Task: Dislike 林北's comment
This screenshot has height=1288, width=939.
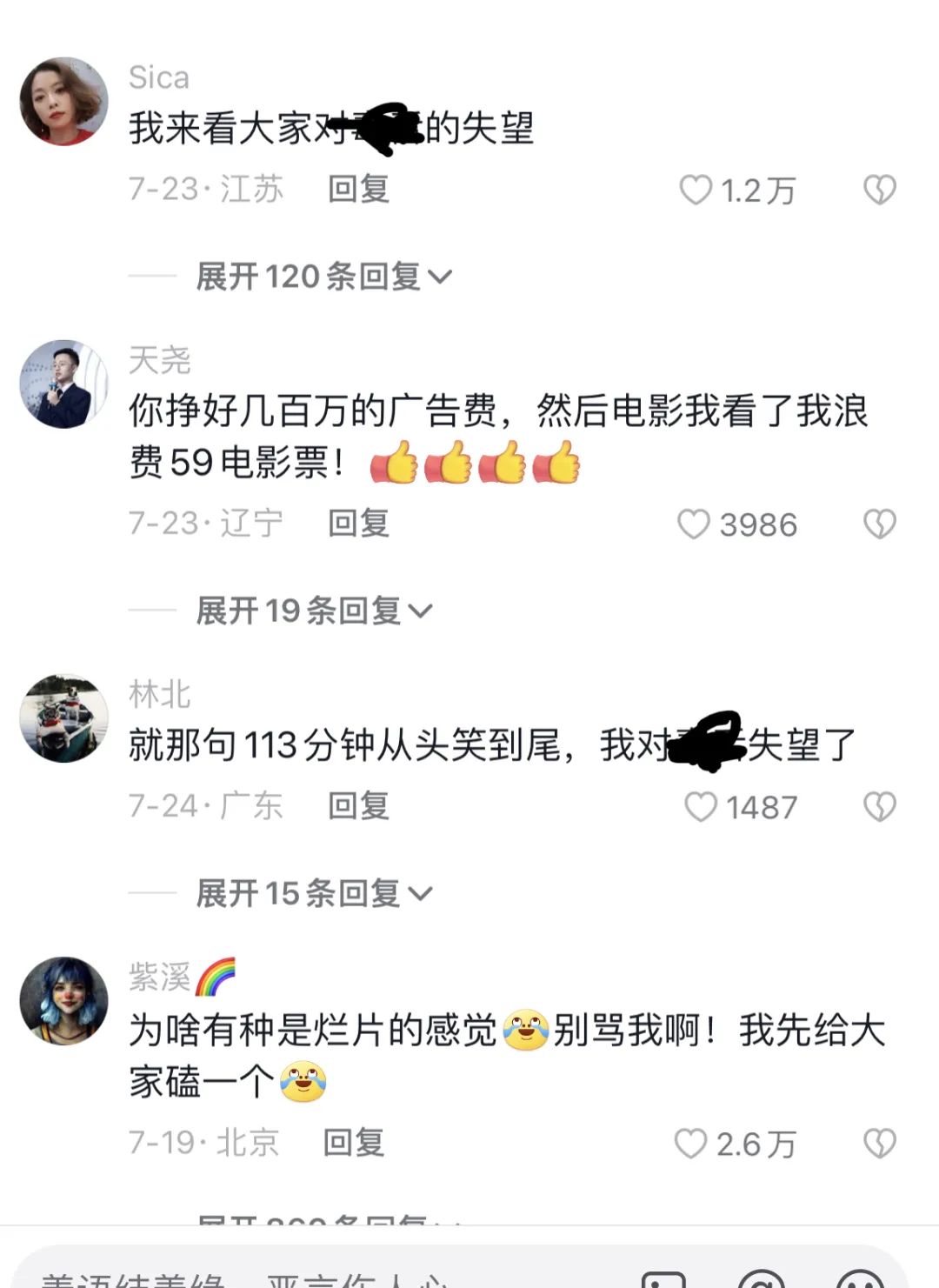Action: tap(879, 806)
